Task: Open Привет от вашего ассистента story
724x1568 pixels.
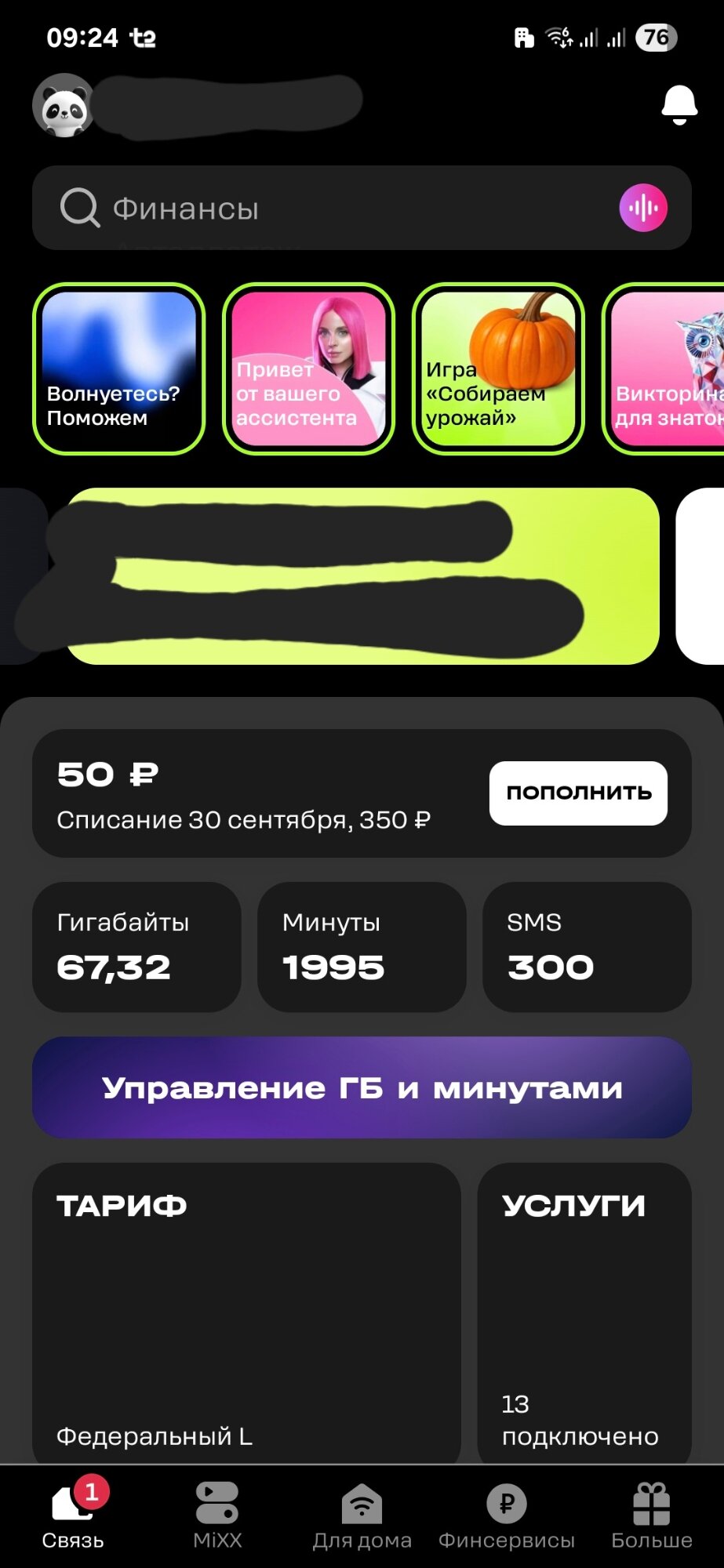Action: [309, 368]
